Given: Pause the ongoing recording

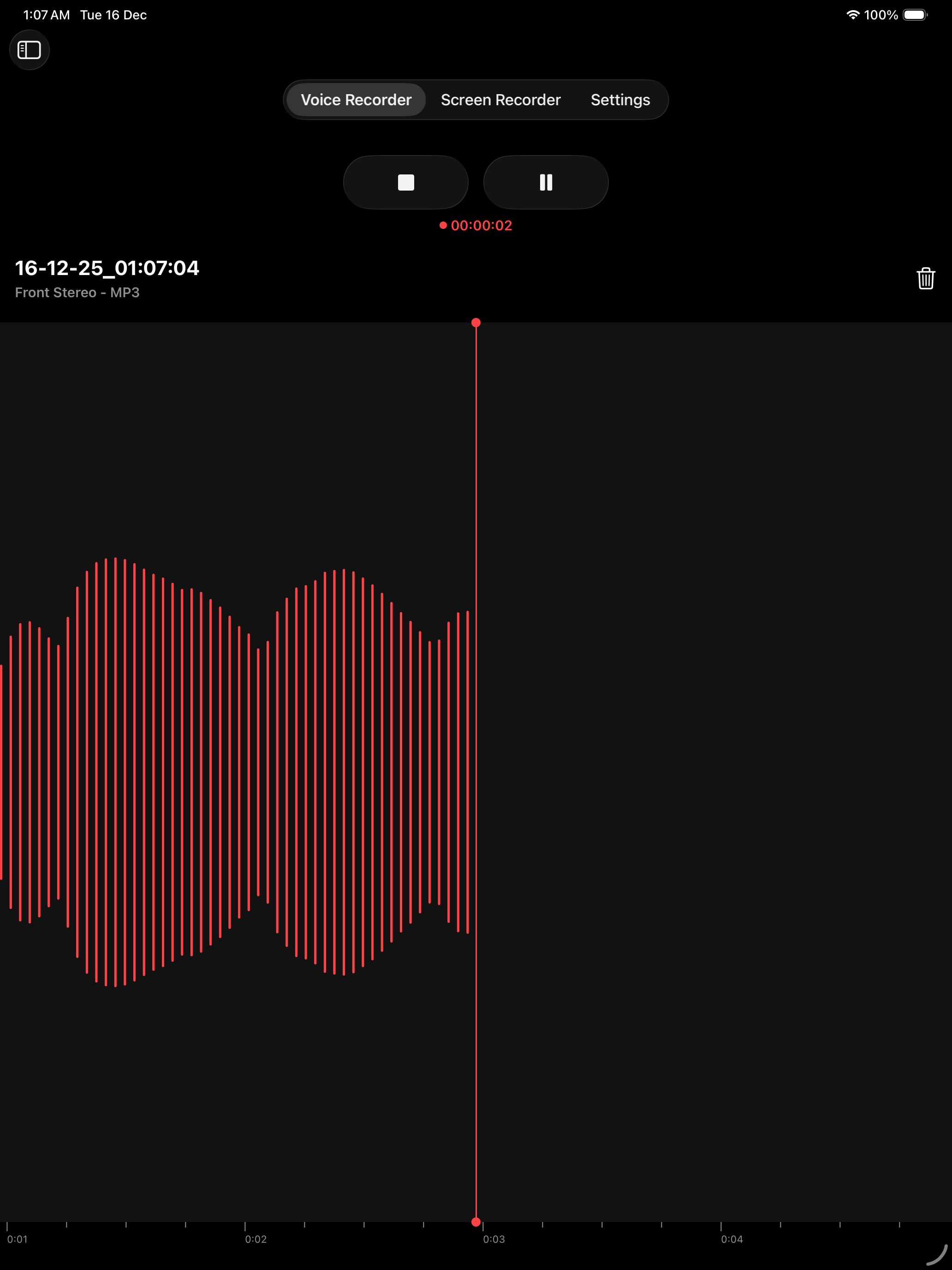Looking at the screenshot, I should tap(546, 183).
